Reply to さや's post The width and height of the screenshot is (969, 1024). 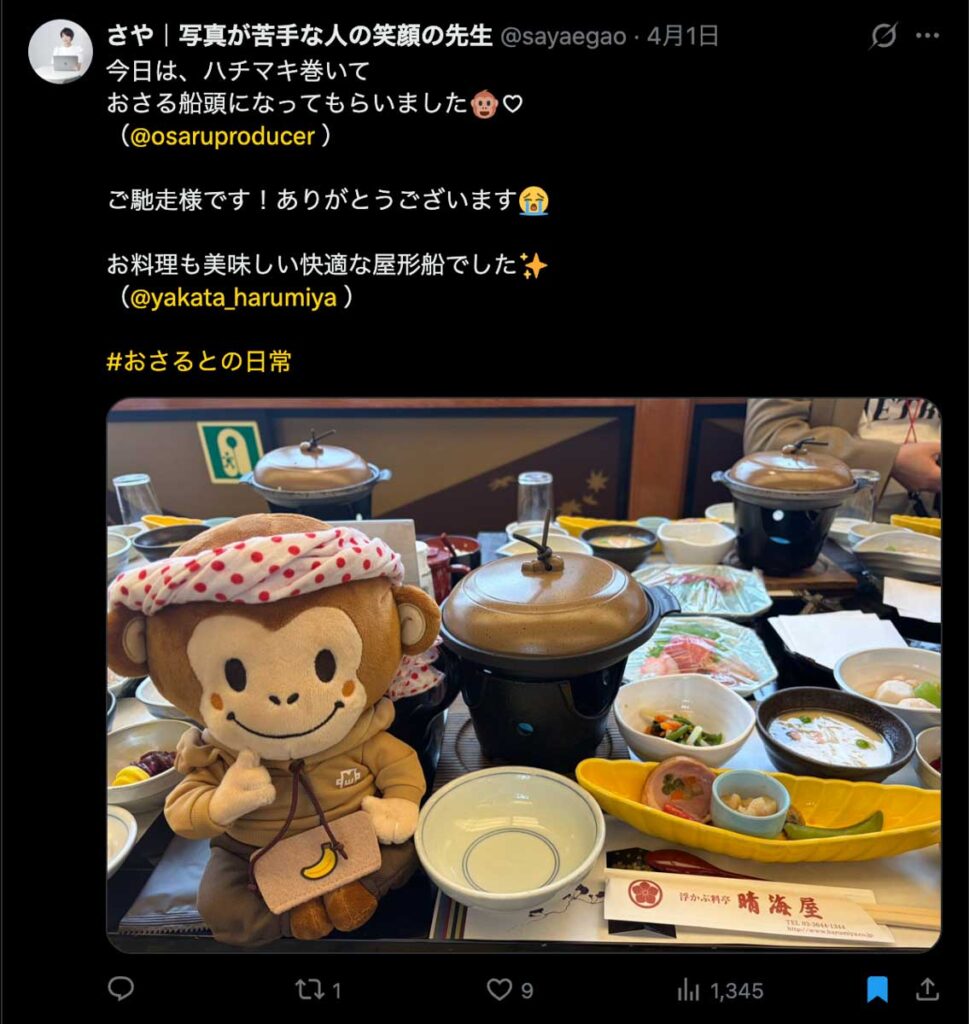[x=121, y=990]
